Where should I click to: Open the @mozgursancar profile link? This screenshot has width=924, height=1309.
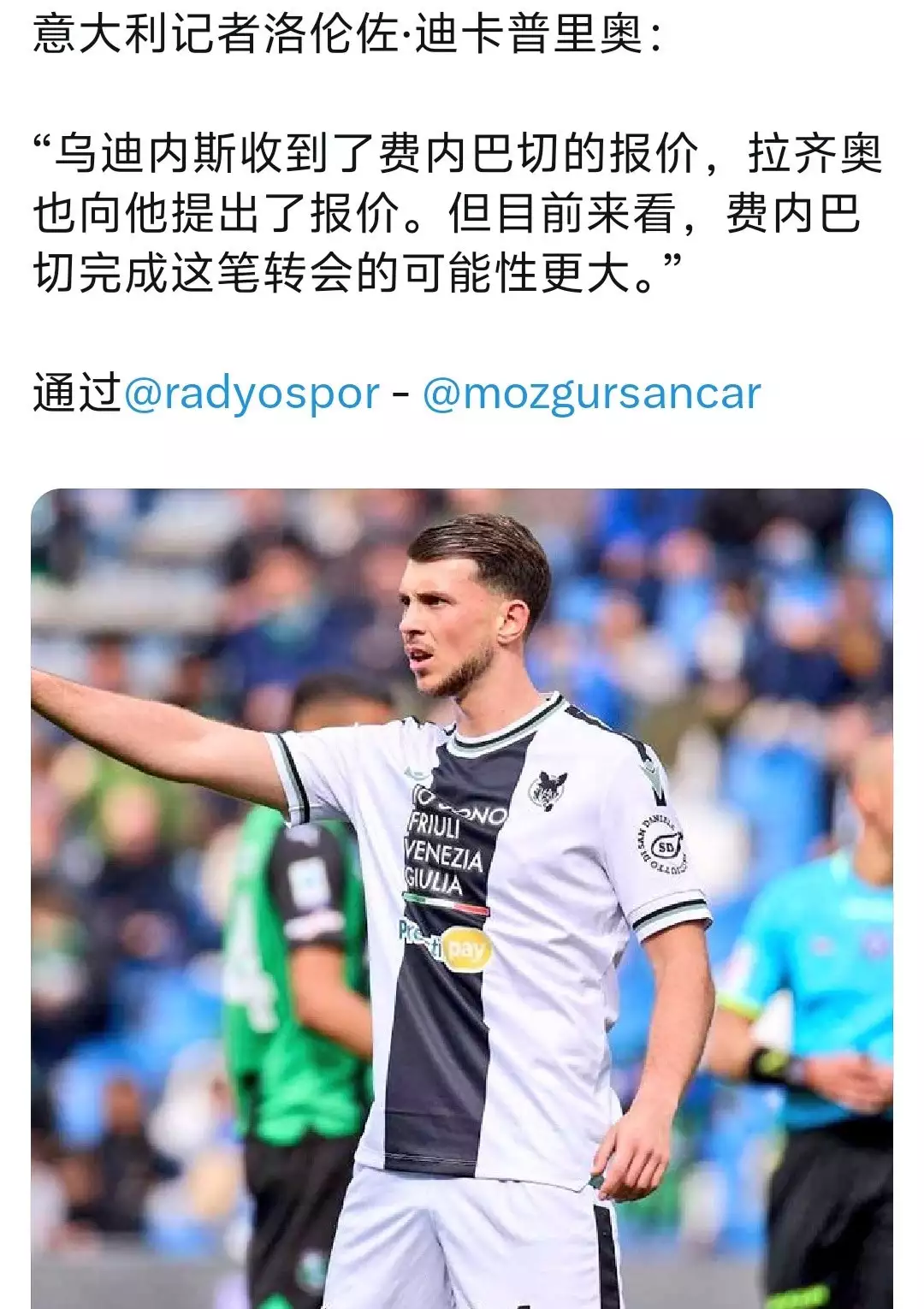coord(591,394)
